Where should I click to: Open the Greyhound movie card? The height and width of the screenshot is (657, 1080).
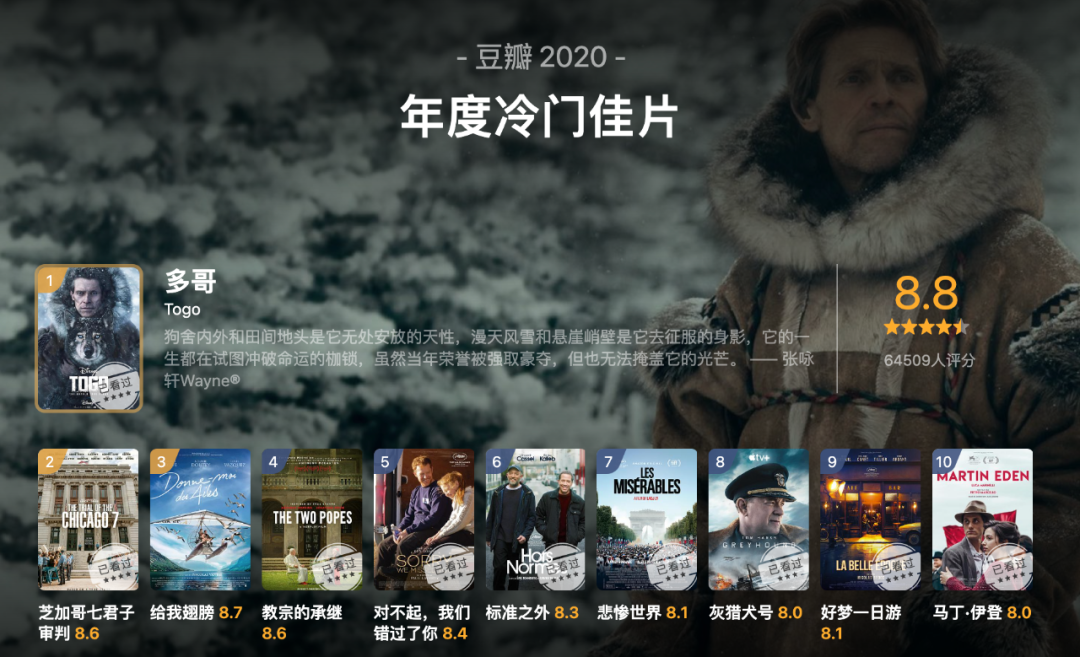tap(759, 520)
